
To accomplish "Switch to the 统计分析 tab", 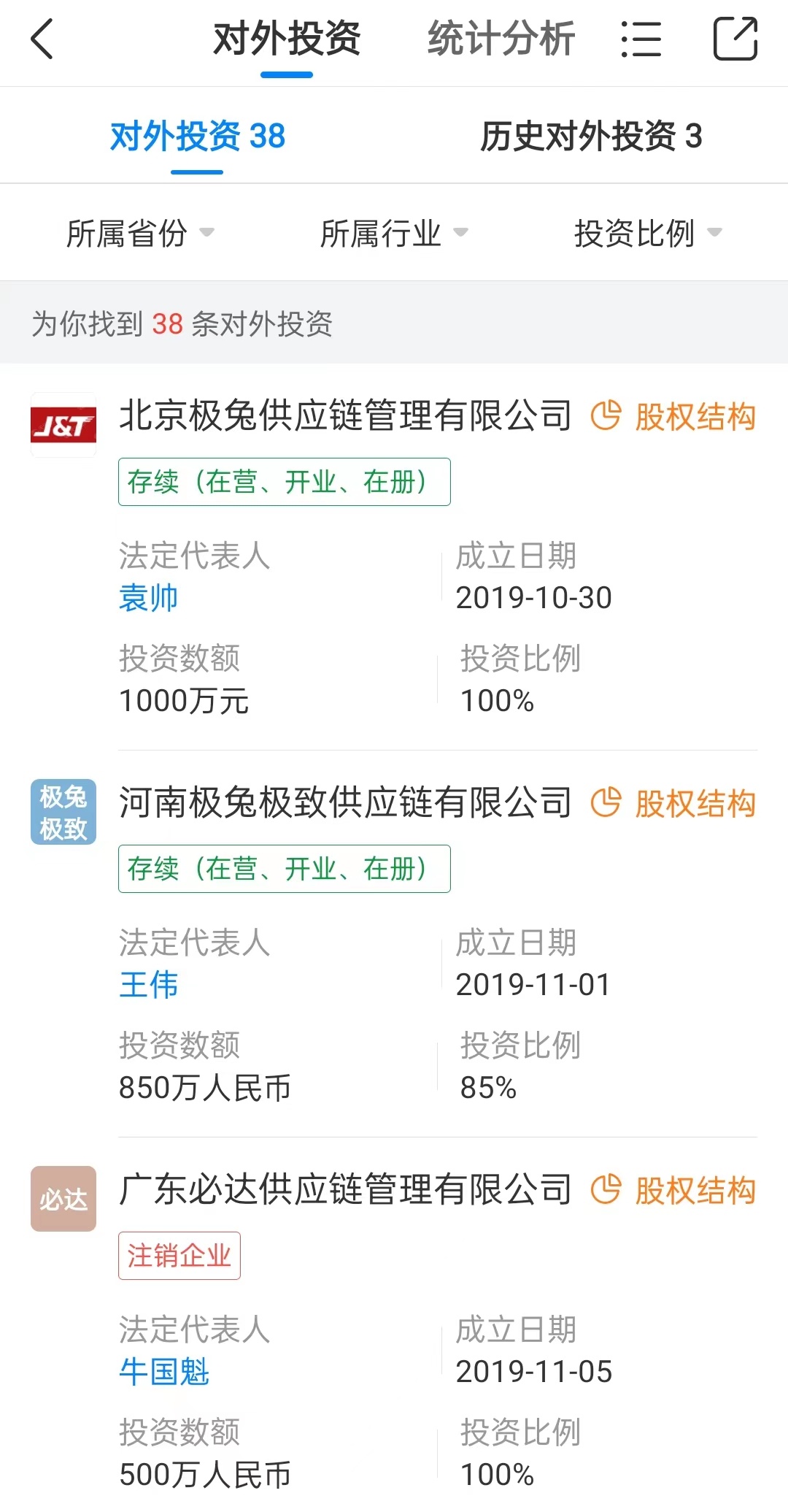I will pyautogui.click(x=501, y=39).
